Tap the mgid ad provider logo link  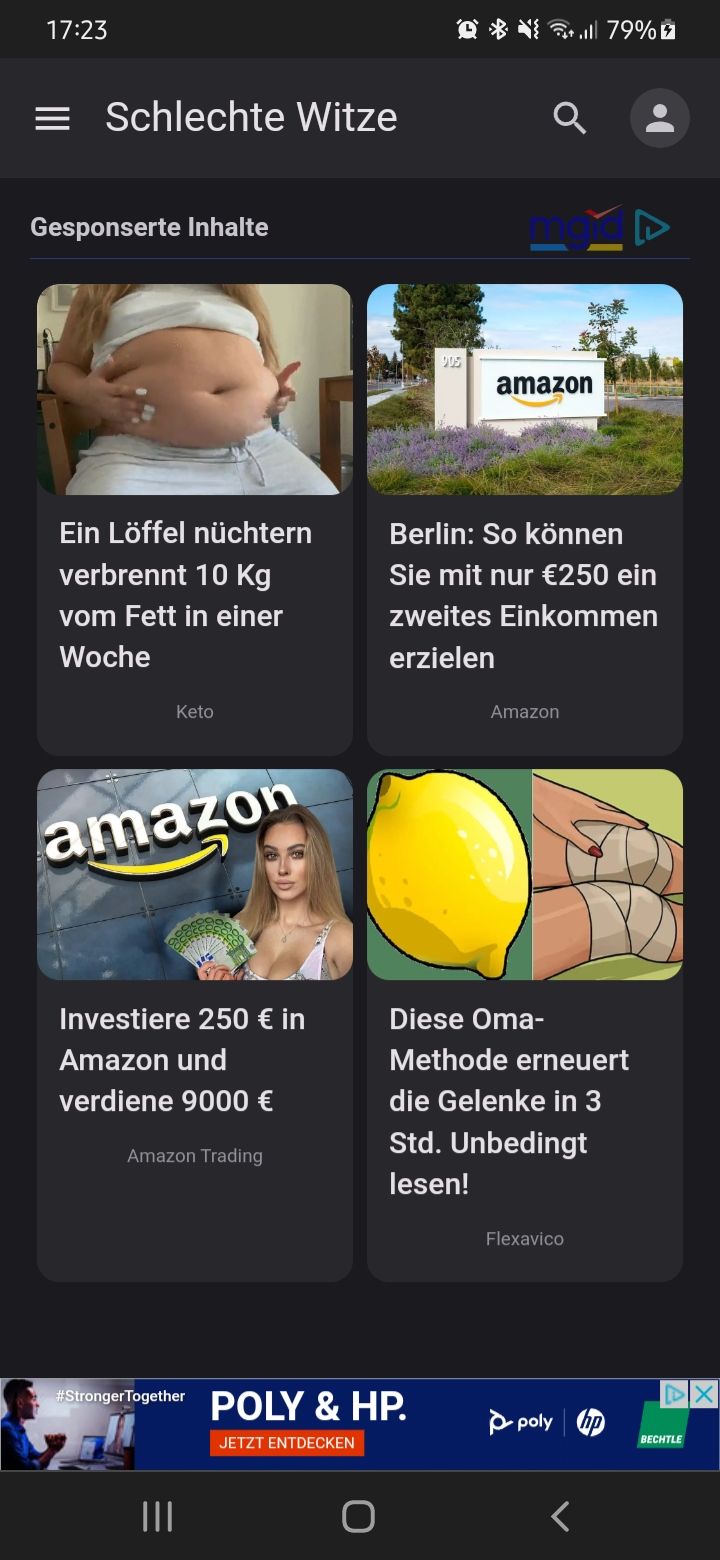click(x=598, y=228)
